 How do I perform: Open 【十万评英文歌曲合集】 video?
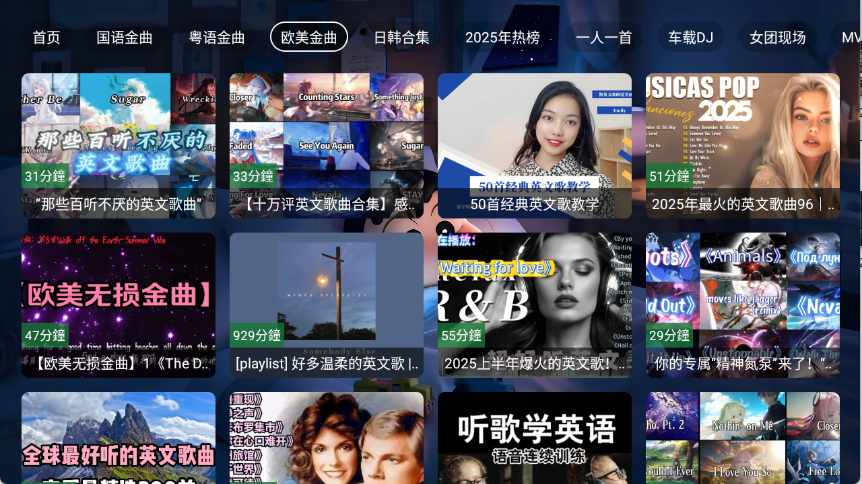[x=326, y=145]
